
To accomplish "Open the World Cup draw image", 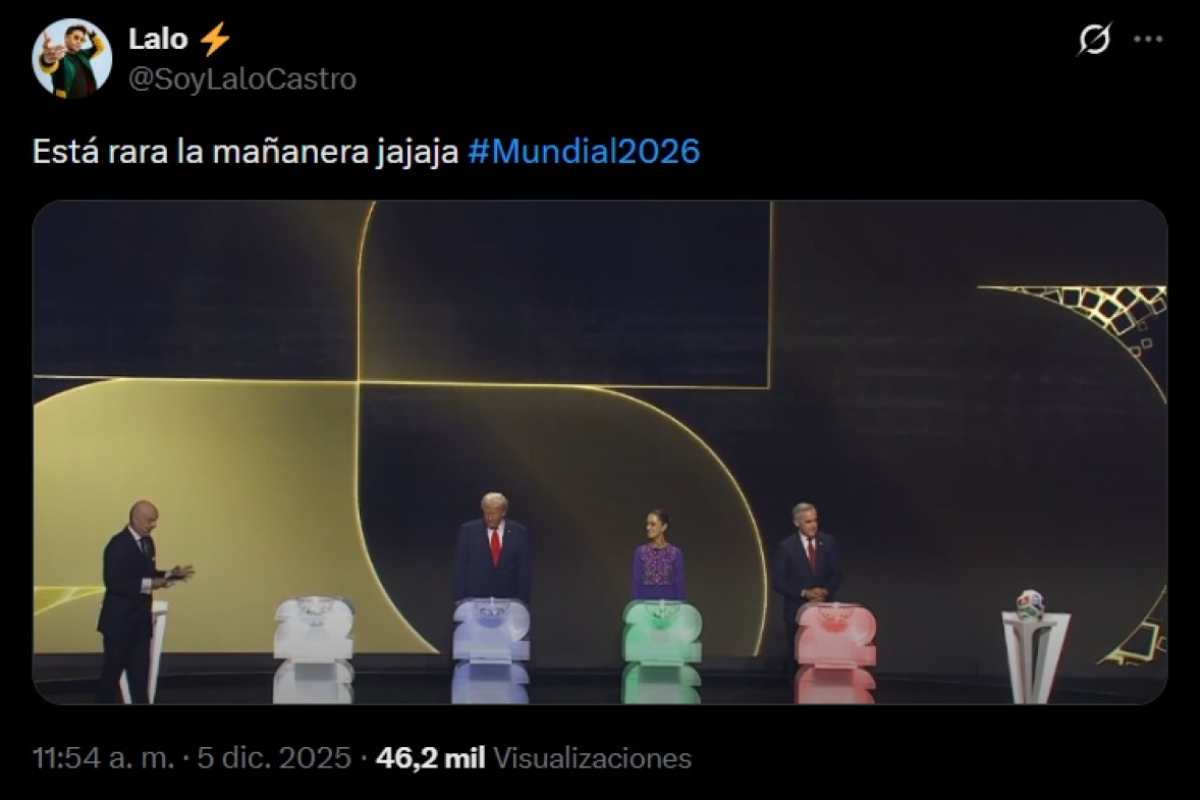I will (600, 452).
